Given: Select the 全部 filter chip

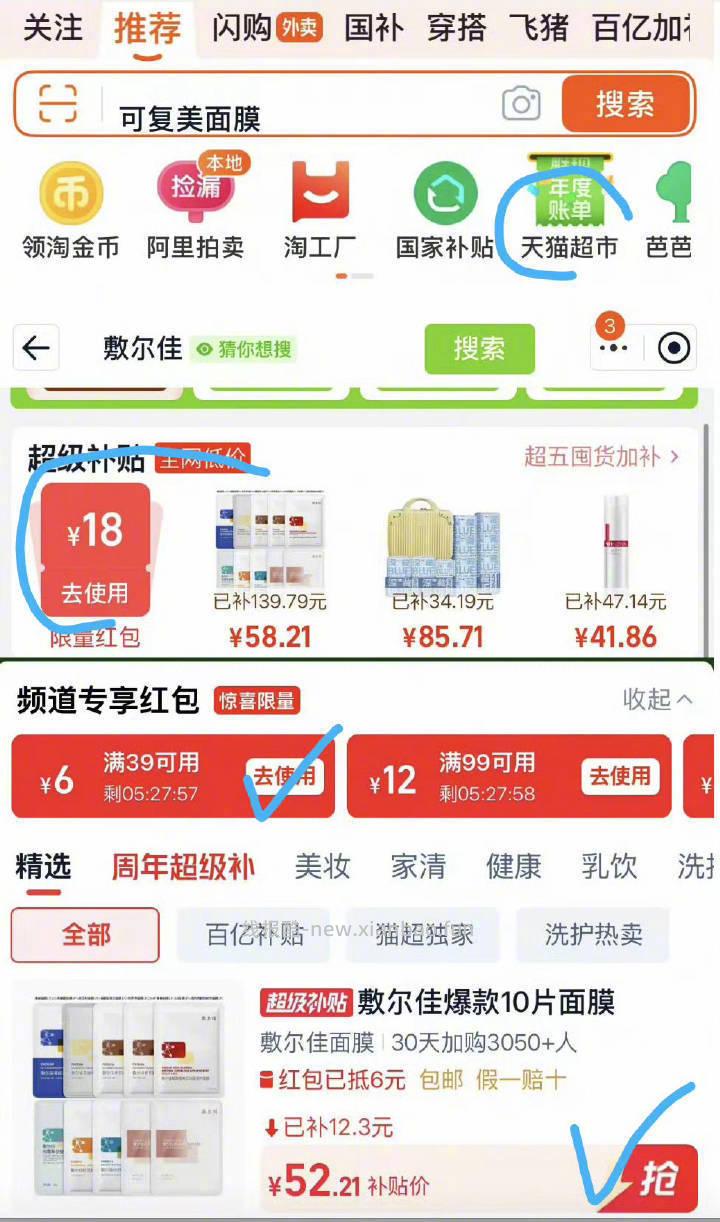Looking at the screenshot, I should [x=84, y=935].
